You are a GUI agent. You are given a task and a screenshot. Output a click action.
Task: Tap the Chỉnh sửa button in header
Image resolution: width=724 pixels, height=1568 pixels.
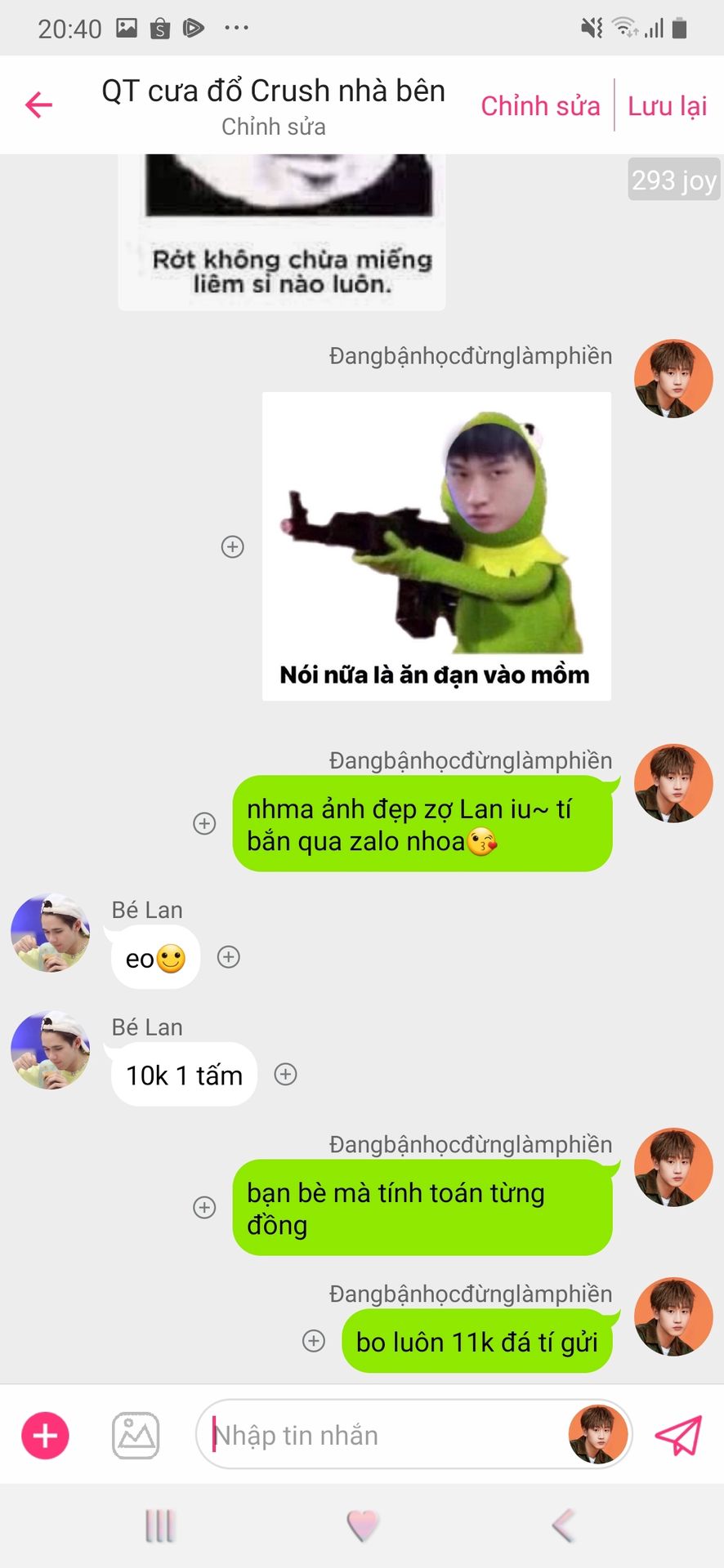540,106
